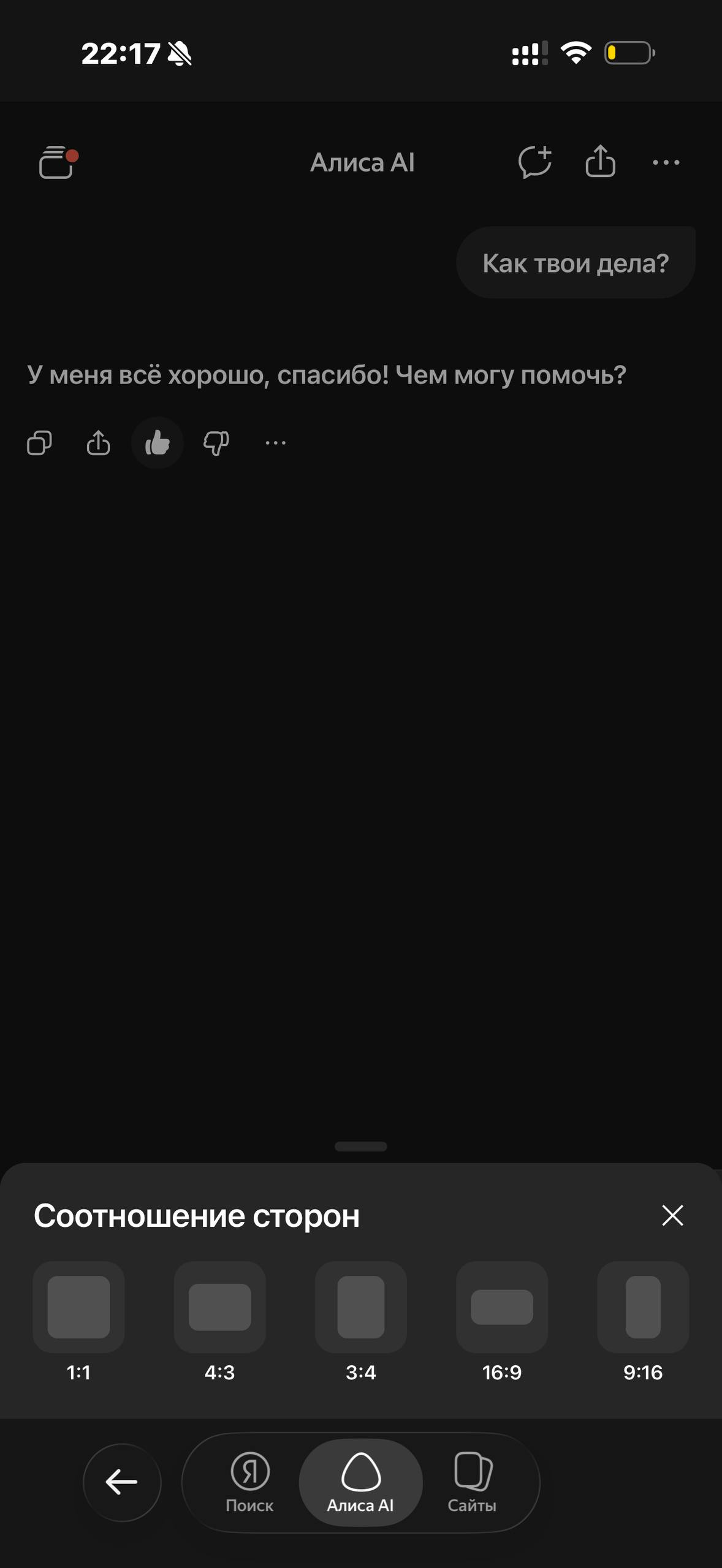The width and height of the screenshot is (722, 1568).
Task: Switch to the Поиск tab
Action: point(249,1482)
